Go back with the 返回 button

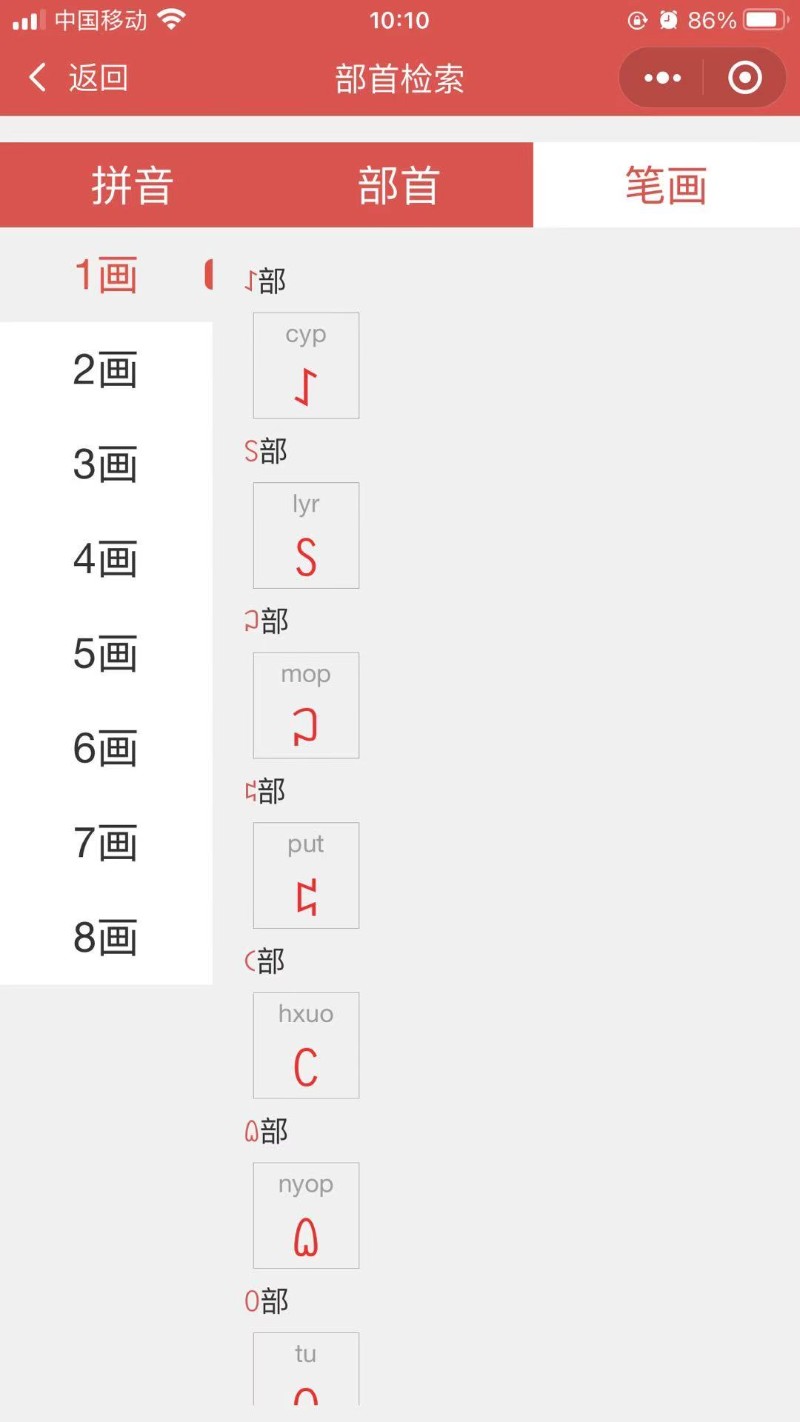78,78
